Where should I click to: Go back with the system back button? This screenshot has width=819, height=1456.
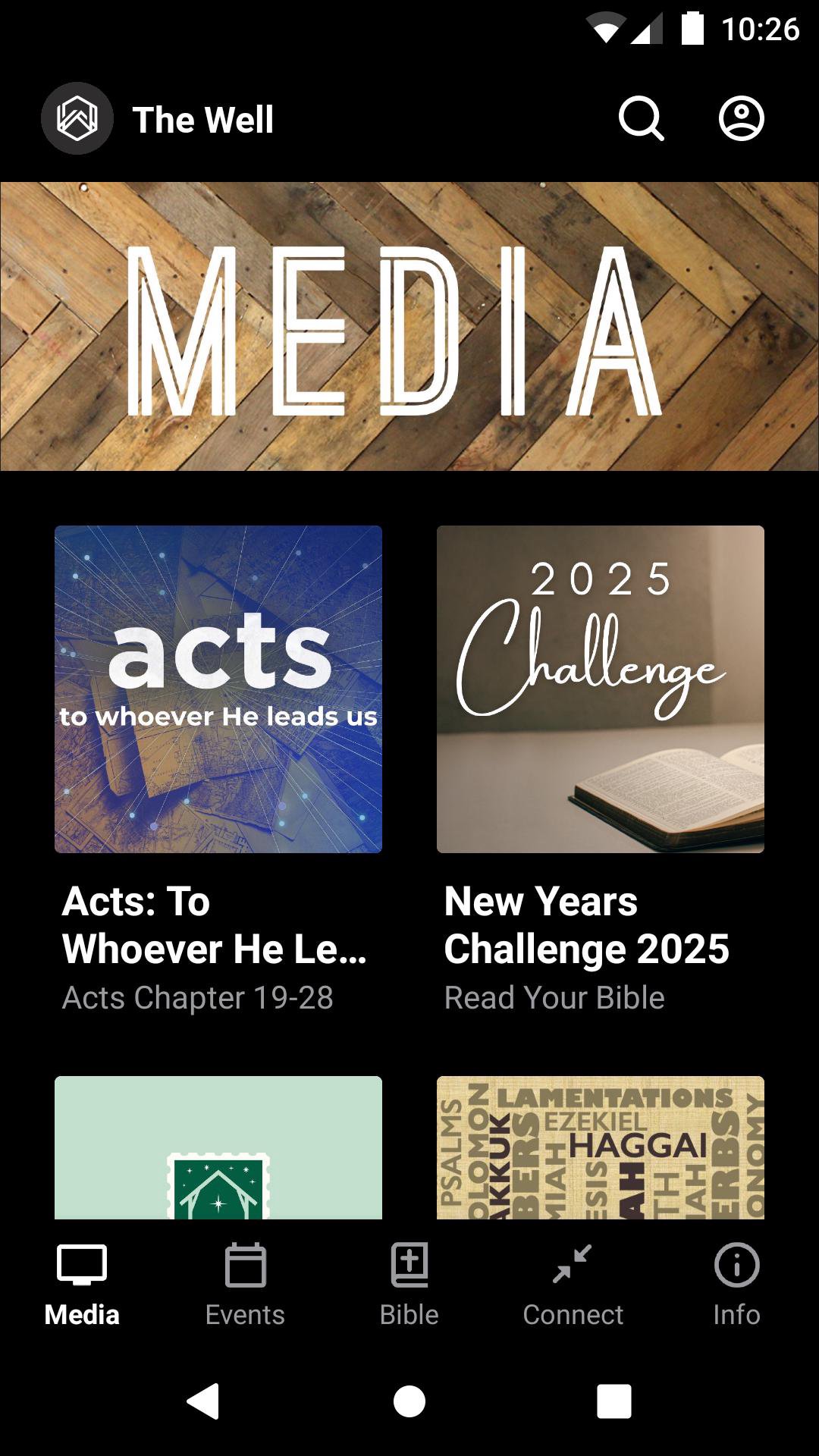pos(203,1401)
